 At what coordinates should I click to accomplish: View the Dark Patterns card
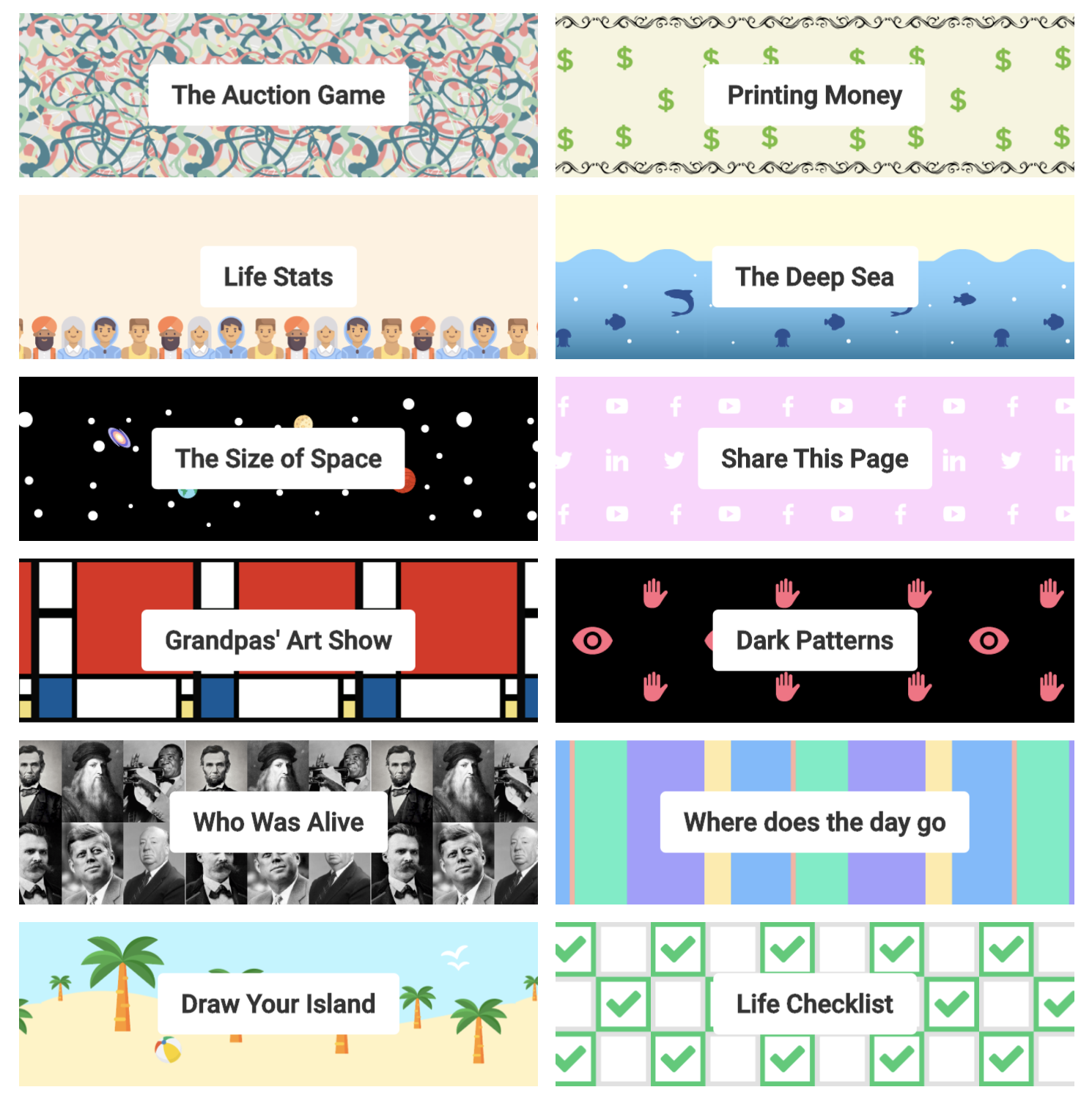[x=814, y=641]
